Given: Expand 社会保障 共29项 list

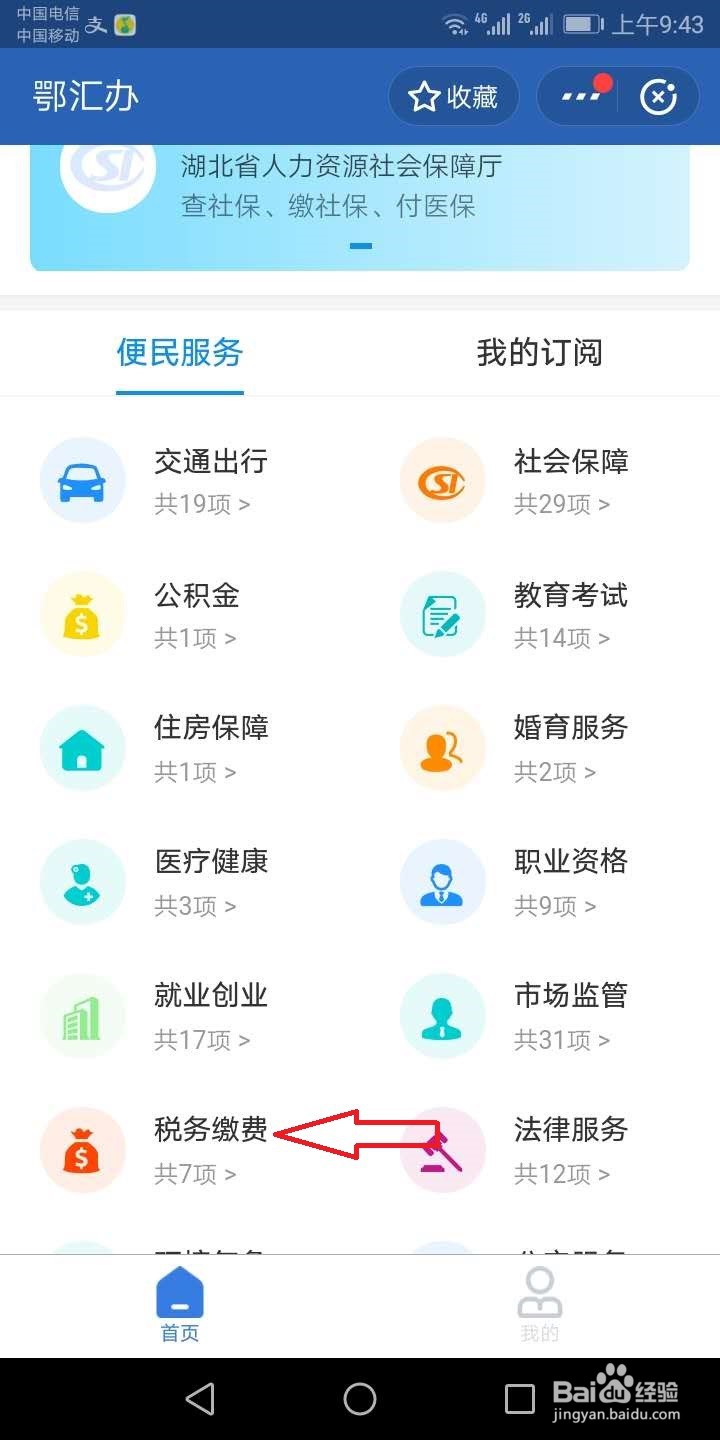Looking at the screenshot, I should (557, 504).
